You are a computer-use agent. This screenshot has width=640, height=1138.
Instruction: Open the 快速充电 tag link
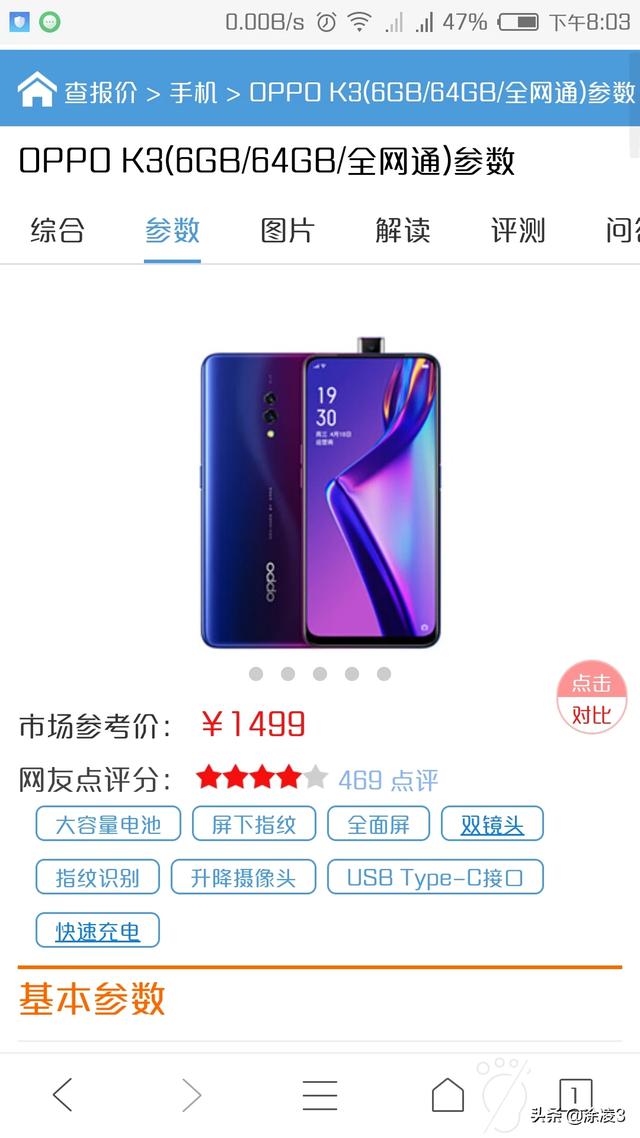(x=97, y=931)
